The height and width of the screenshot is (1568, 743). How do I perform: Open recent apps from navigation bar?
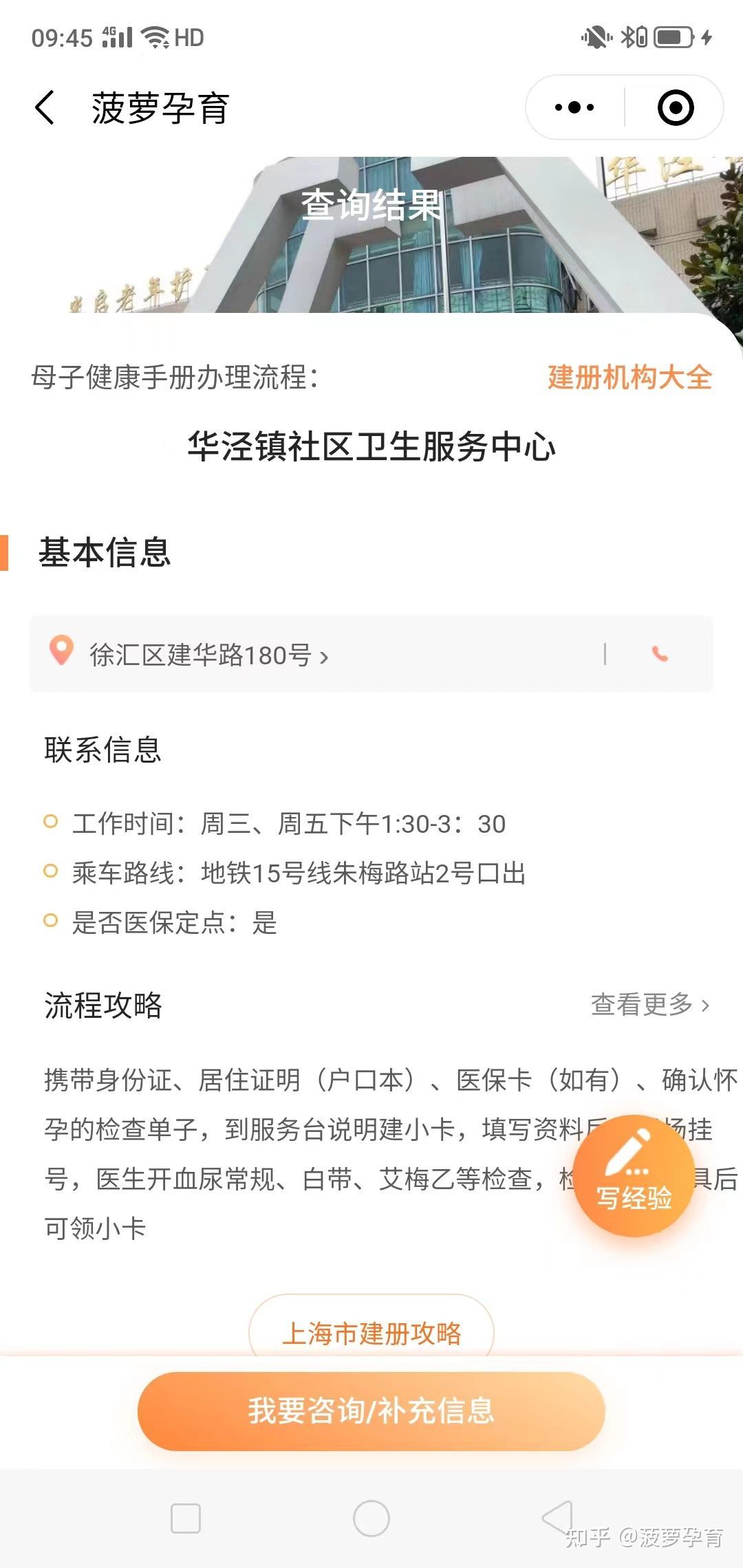click(x=186, y=1518)
